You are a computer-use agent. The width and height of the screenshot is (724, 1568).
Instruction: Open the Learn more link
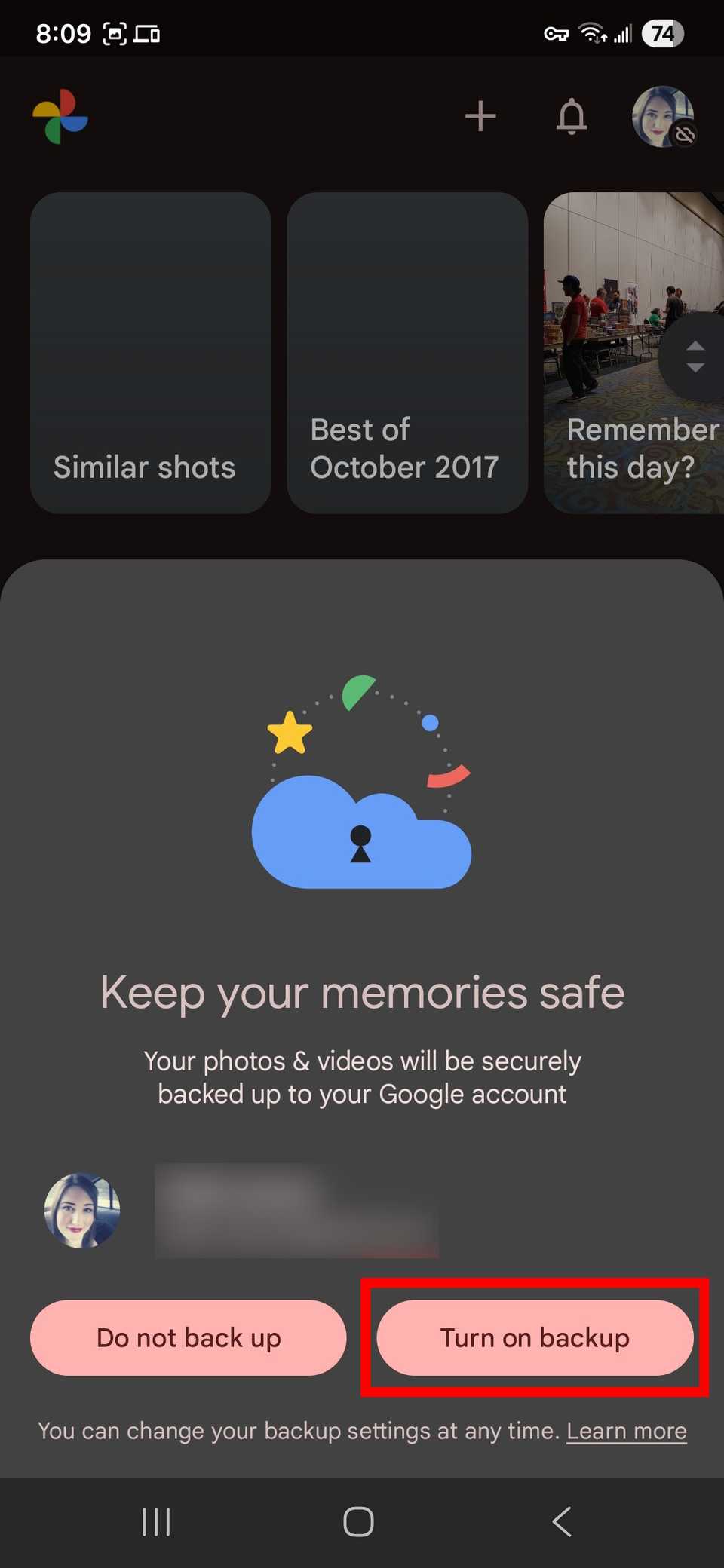[x=626, y=1431]
